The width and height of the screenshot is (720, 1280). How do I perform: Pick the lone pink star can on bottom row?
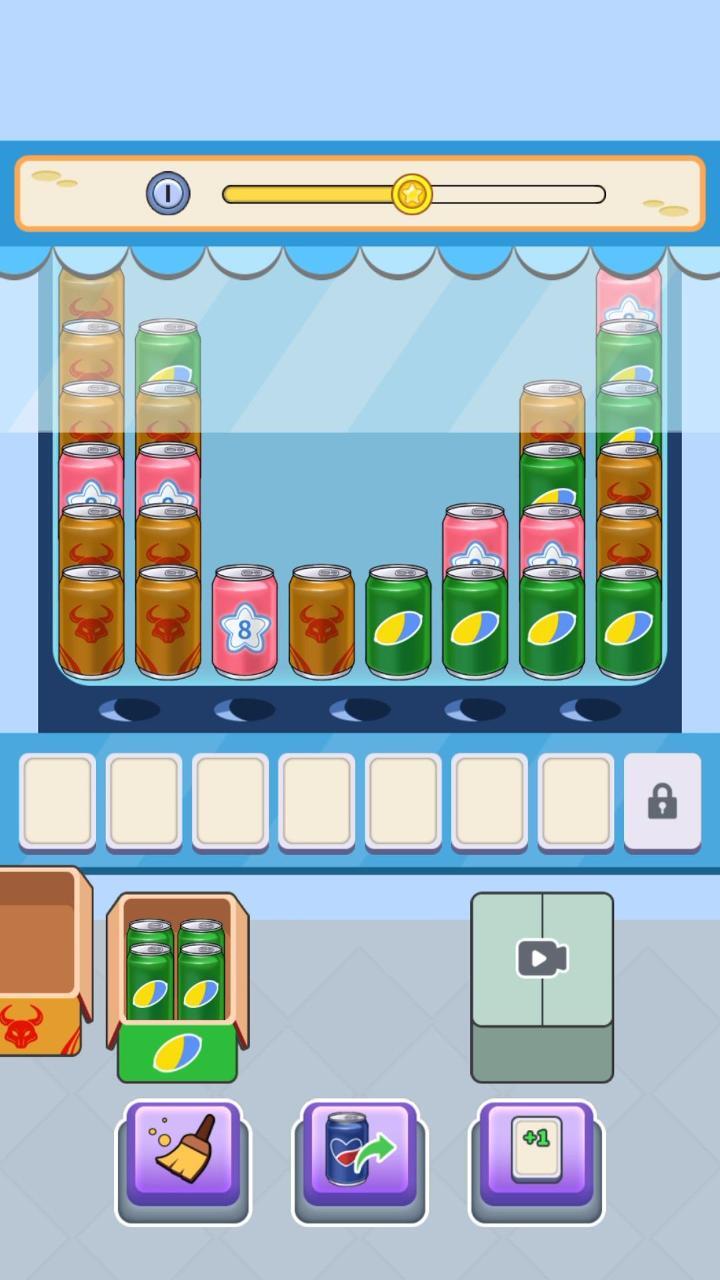[244, 624]
